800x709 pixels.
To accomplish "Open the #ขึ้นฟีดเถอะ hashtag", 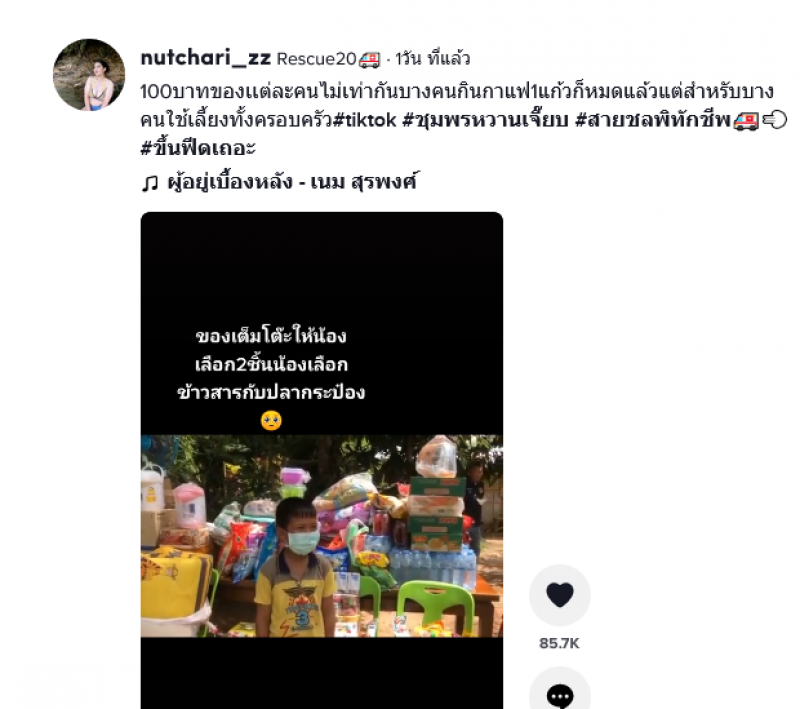I will 198,149.
